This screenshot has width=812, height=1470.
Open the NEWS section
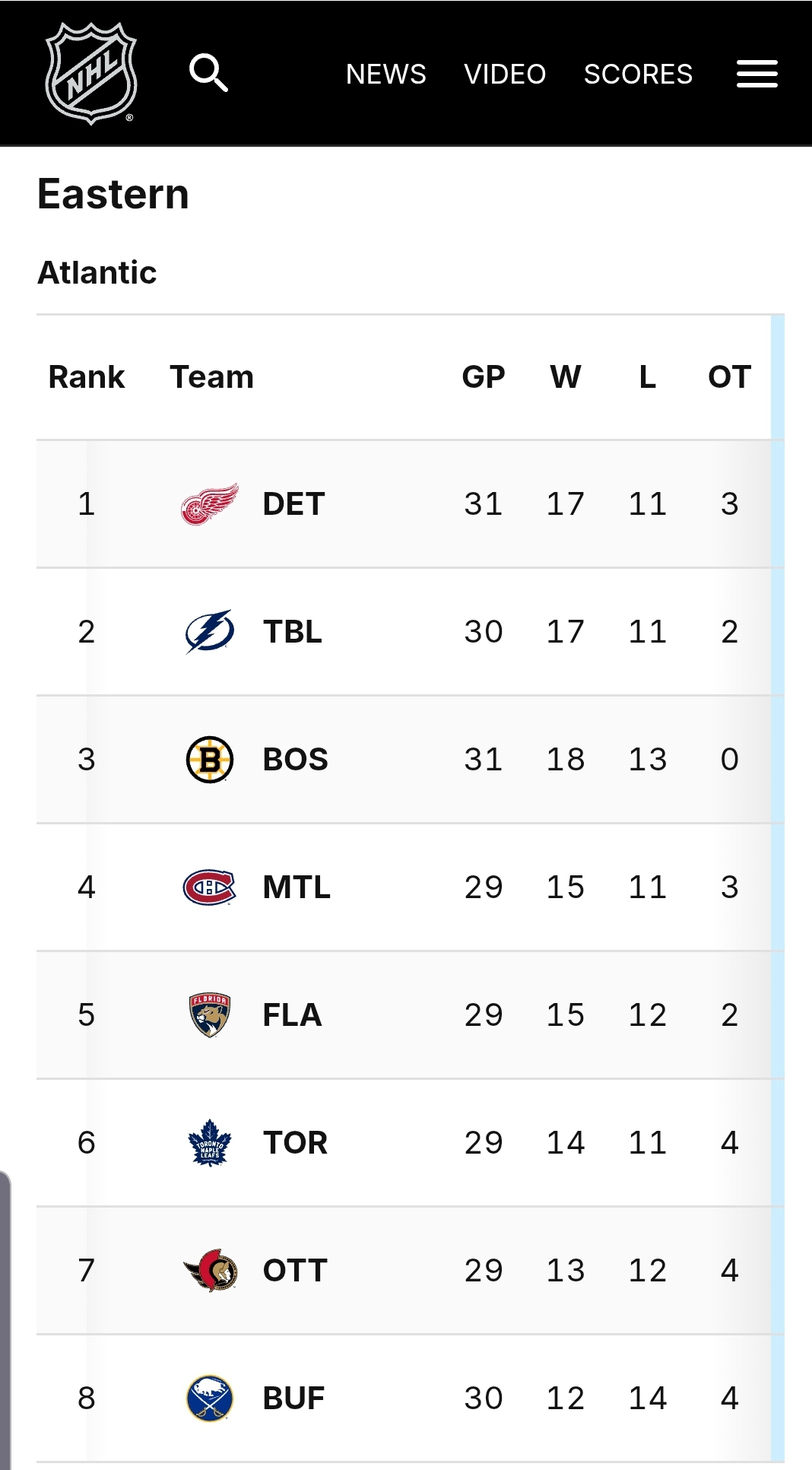click(x=385, y=75)
